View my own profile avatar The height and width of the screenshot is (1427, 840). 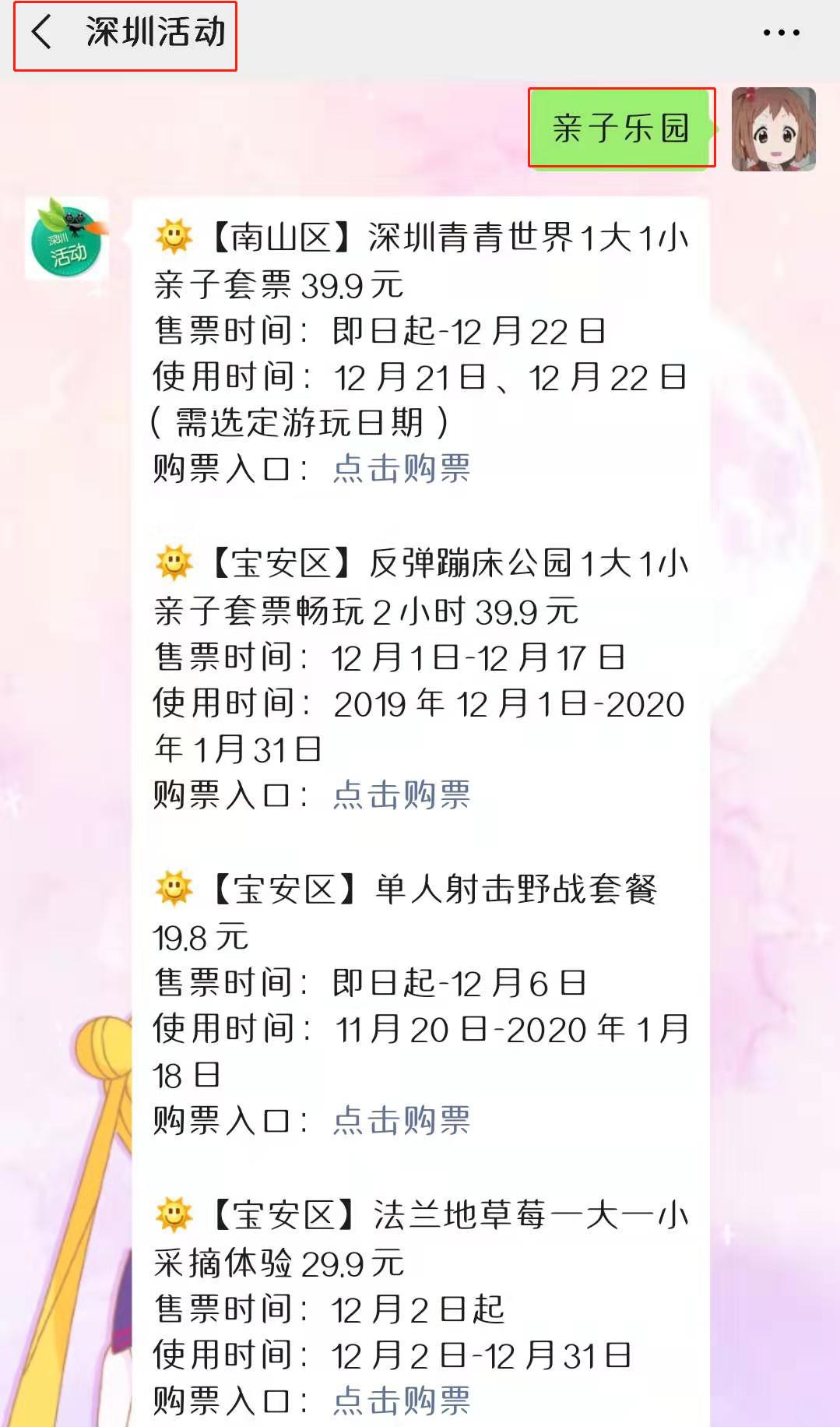tap(773, 129)
